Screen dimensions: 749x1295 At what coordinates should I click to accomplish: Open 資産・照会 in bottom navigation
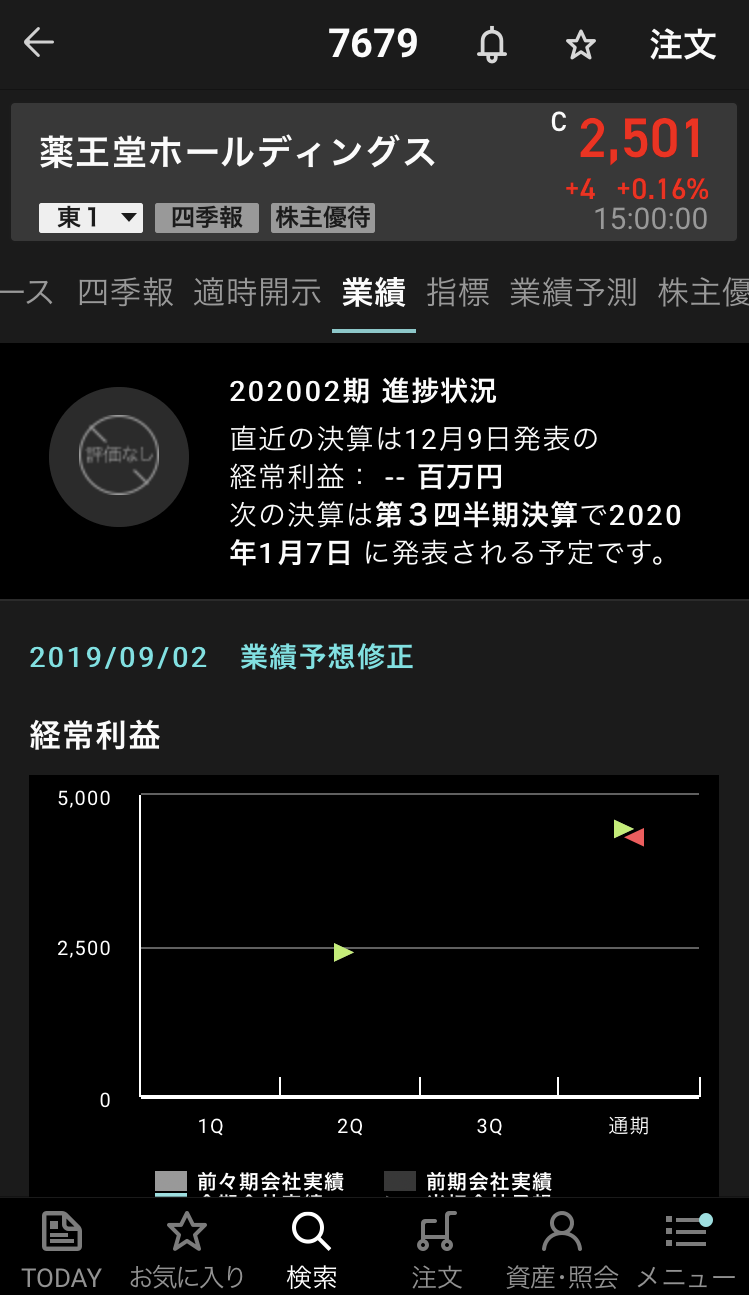point(561,1248)
